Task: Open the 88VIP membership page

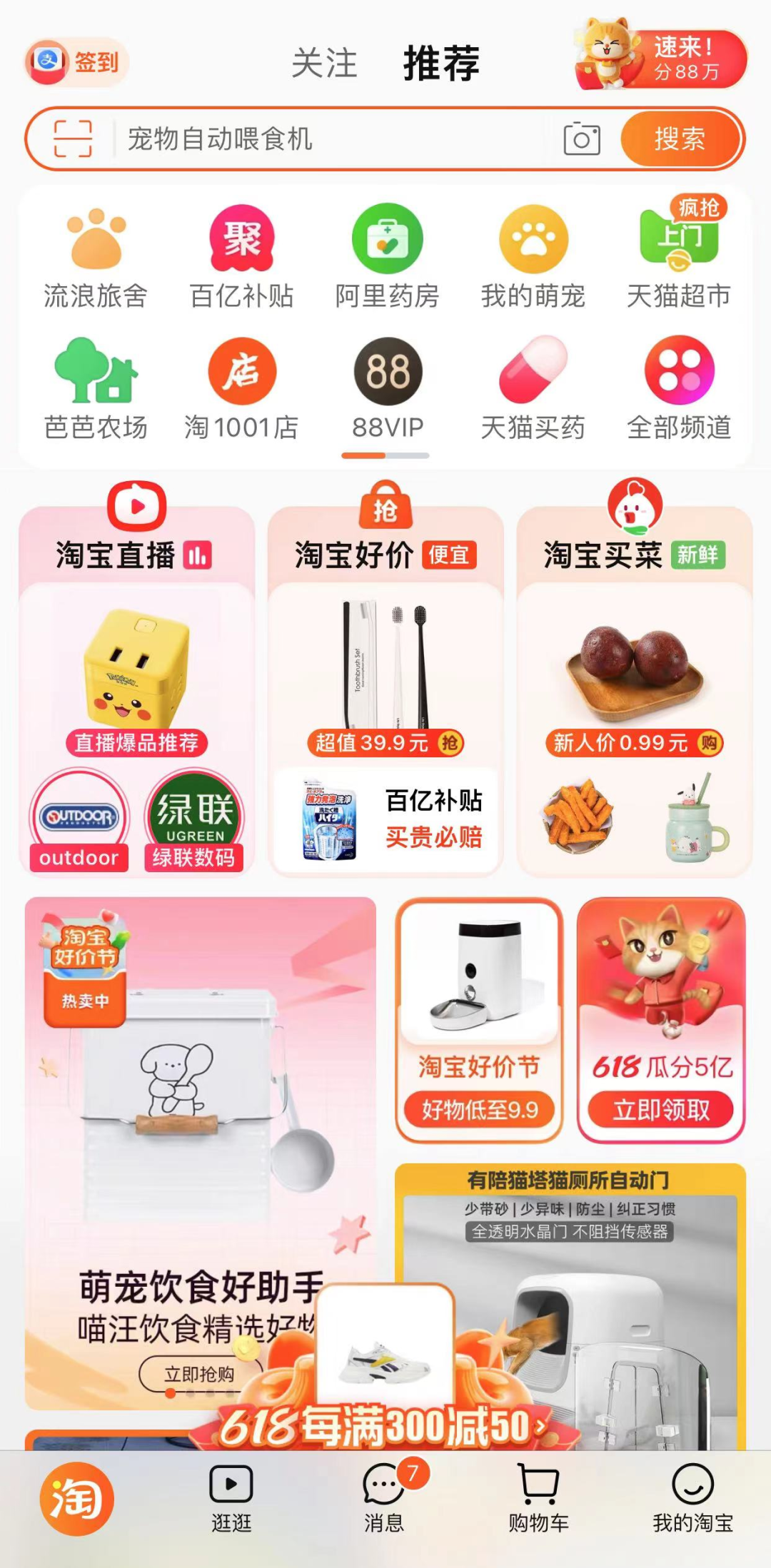Action: (x=388, y=390)
